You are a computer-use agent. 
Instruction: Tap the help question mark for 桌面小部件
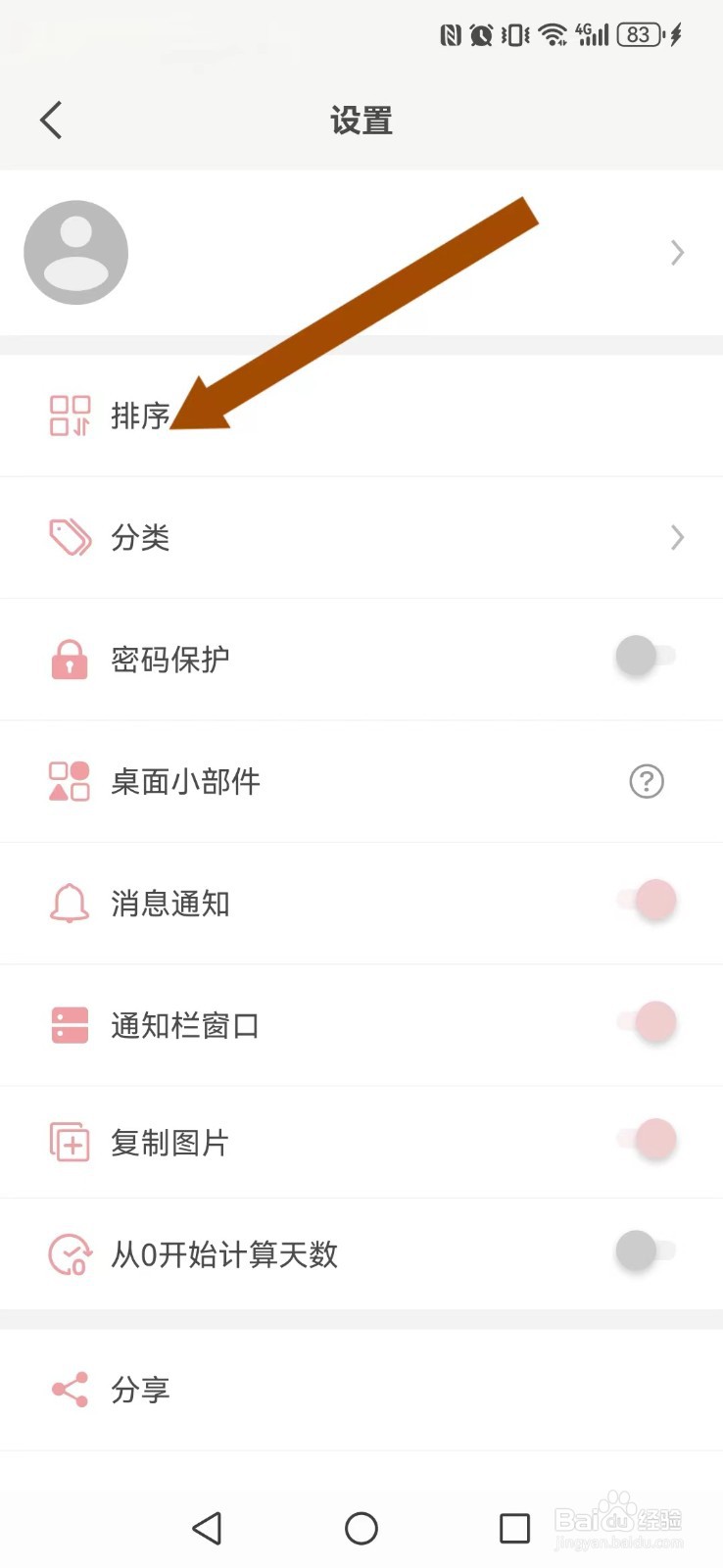(x=646, y=782)
